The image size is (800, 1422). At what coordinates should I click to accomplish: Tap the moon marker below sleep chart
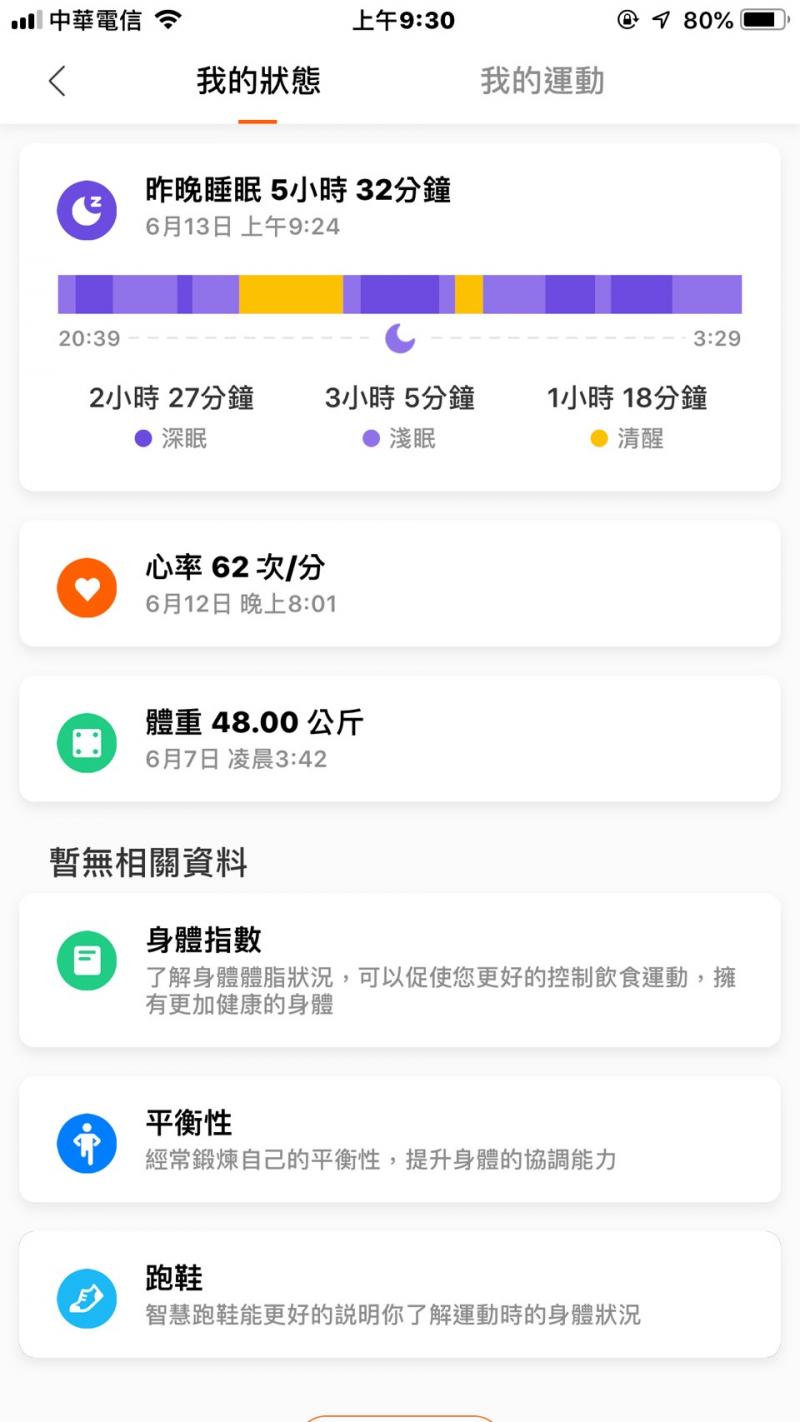[x=400, y=339]
